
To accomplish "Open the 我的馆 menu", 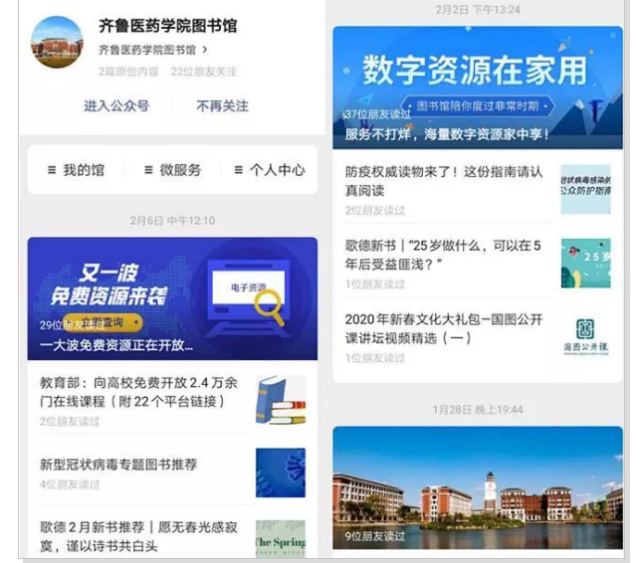I will 77,170.
